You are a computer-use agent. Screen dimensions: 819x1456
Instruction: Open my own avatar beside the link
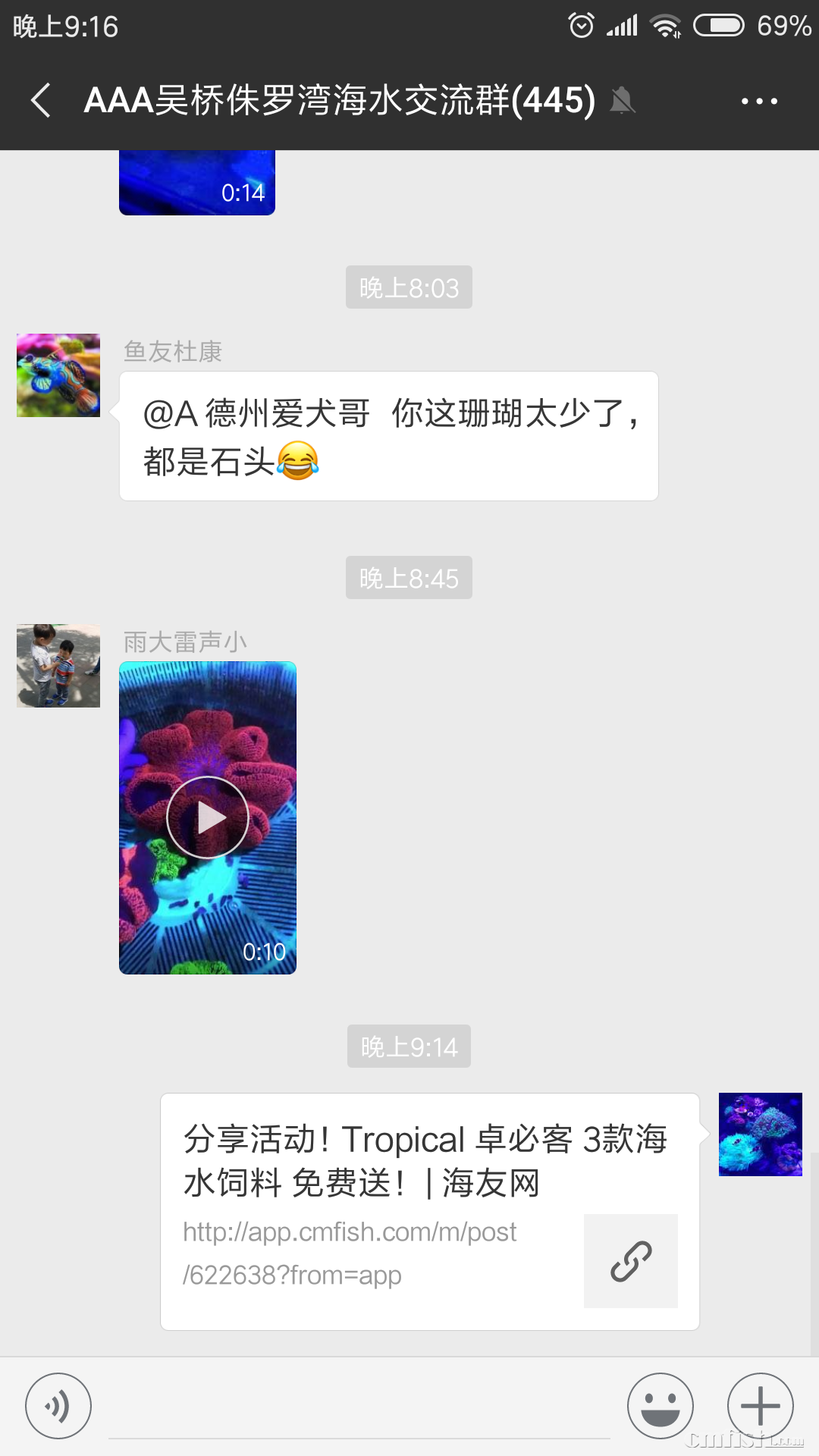(760, 1134)
